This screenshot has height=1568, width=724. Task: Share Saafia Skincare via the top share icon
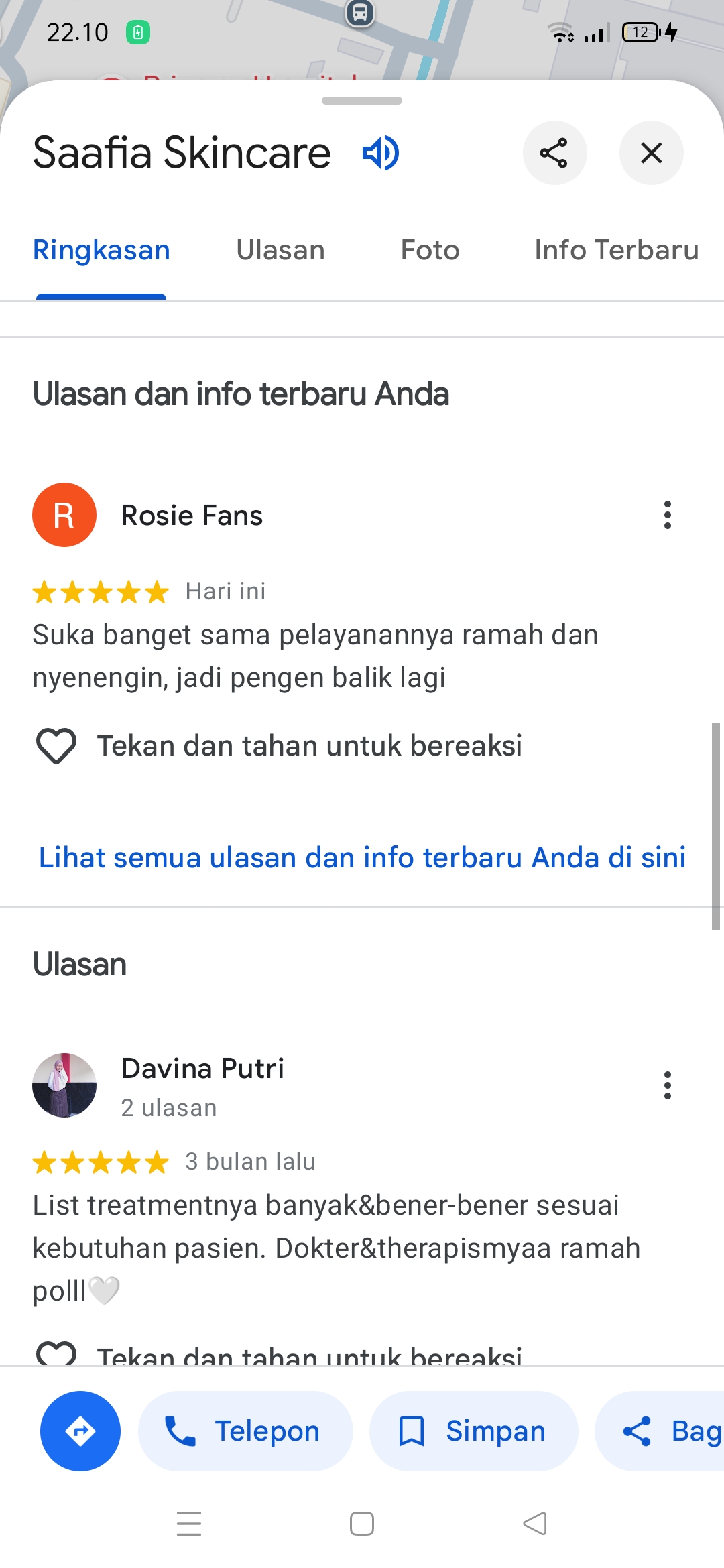click(x=554, y=153)
